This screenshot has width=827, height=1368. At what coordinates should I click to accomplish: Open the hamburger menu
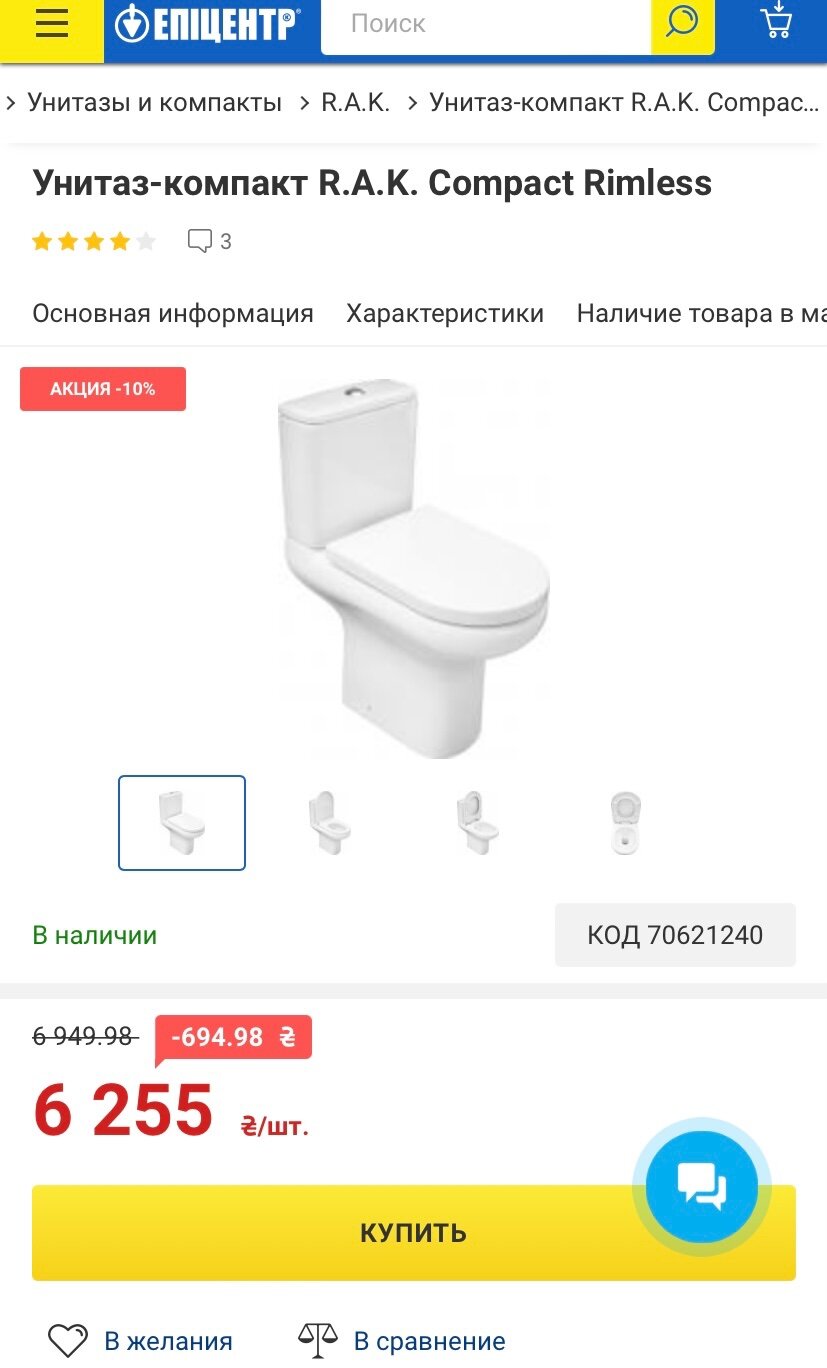pos(51,25)
